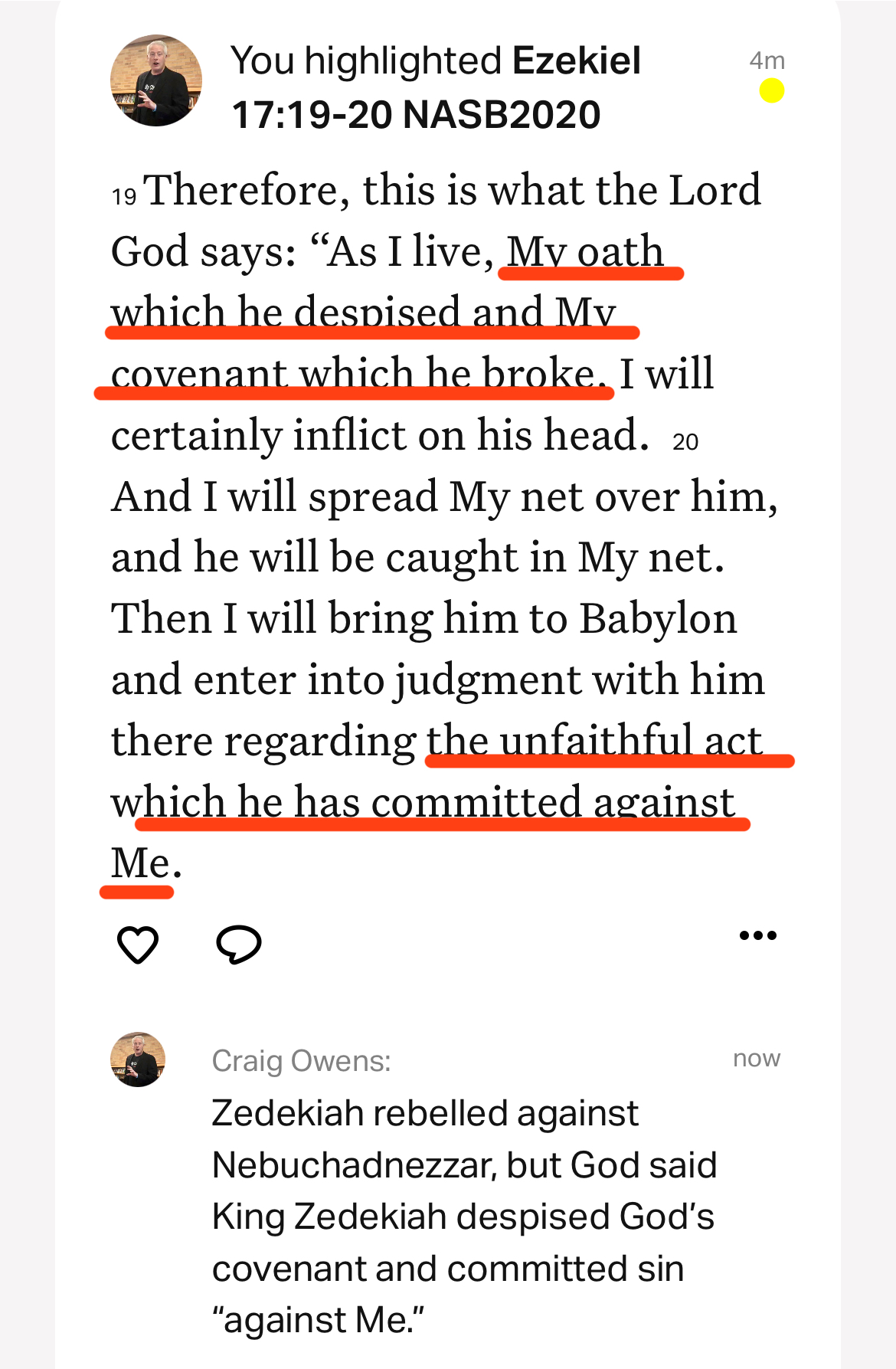Open the profile picture beside the highlight title
Viewport: 896px width, 1369px height.
pos(156,80)
